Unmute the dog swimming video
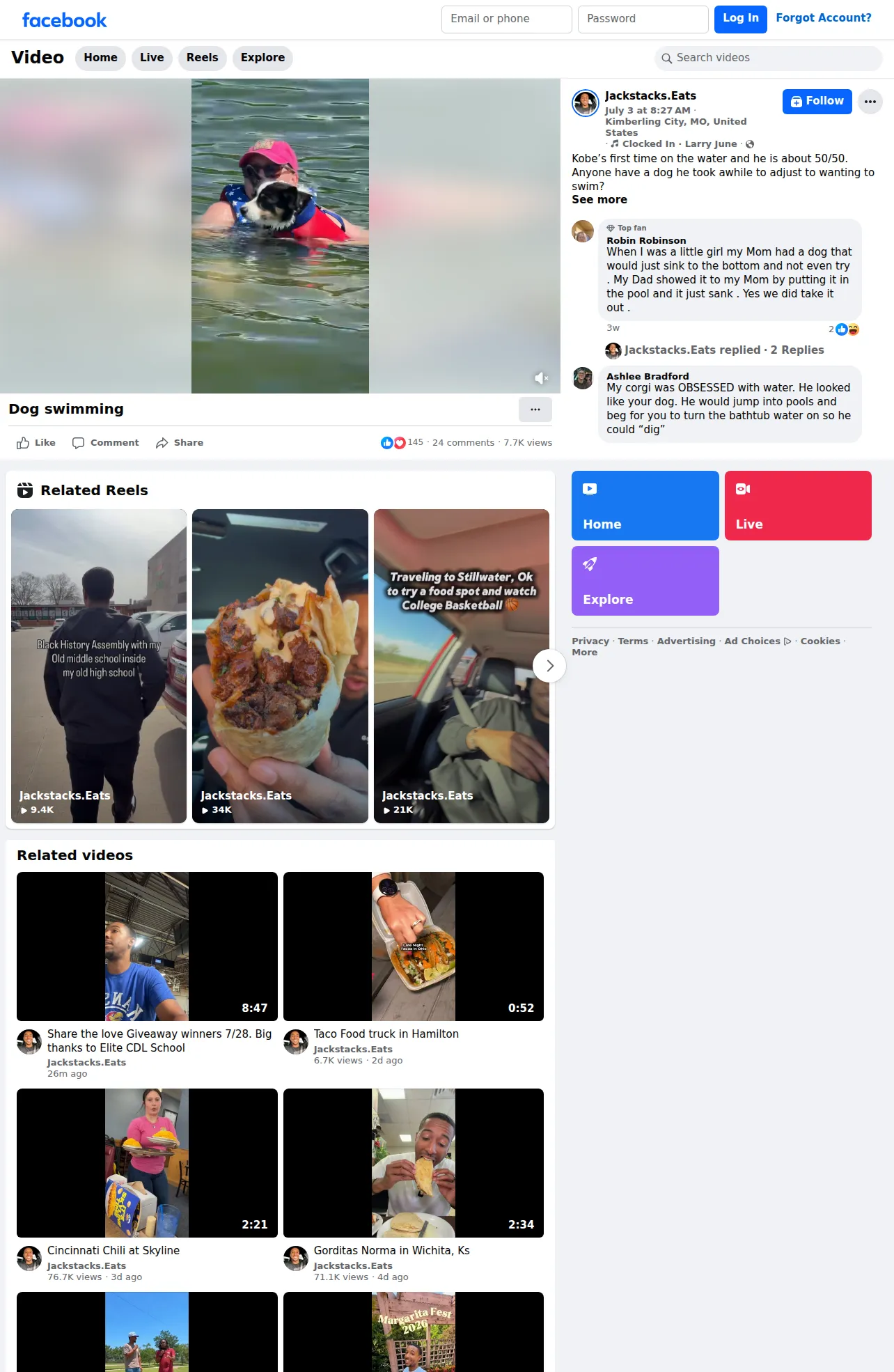 tap(541, 378)
